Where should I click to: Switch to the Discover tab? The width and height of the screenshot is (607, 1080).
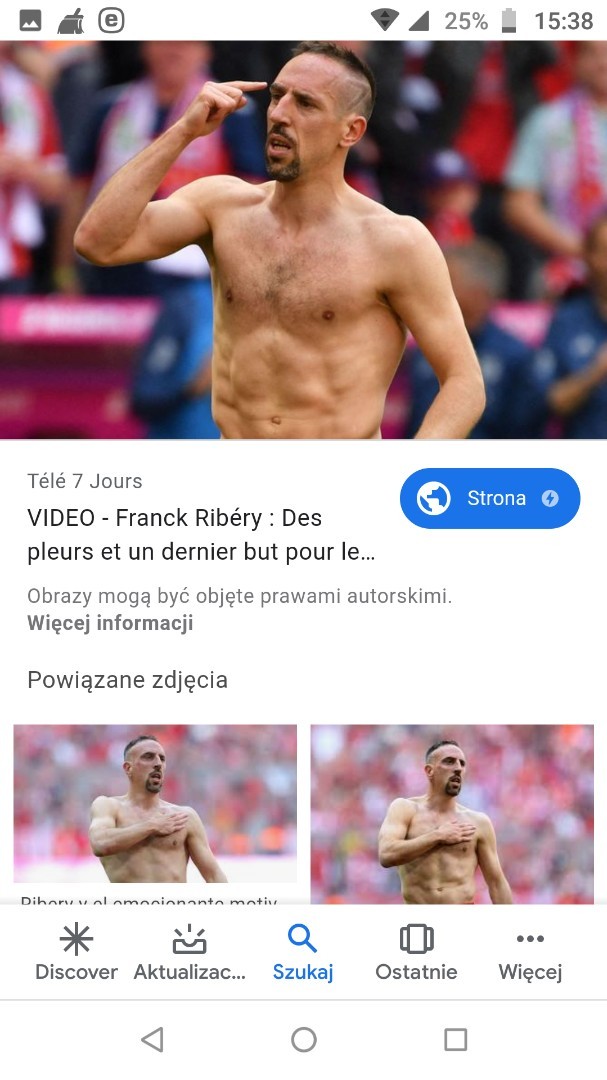tap(76, 952)
